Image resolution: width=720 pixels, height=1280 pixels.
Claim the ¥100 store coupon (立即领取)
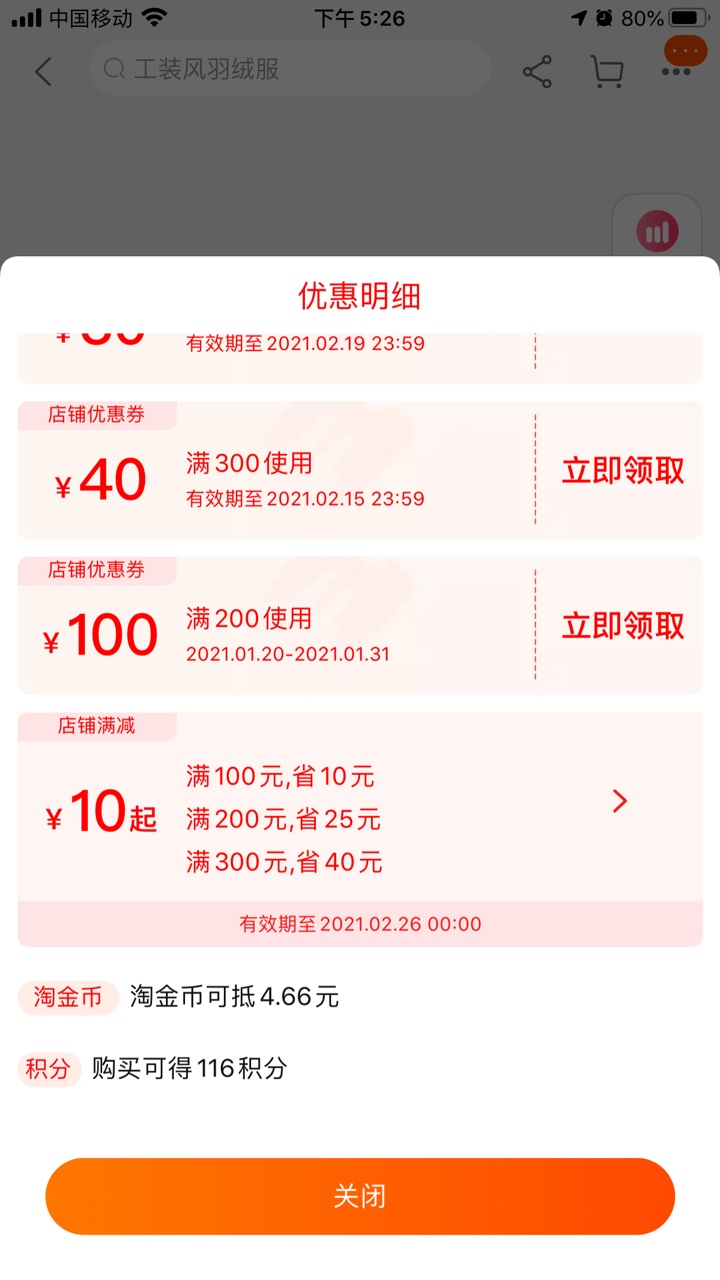[x=622, y=626]
